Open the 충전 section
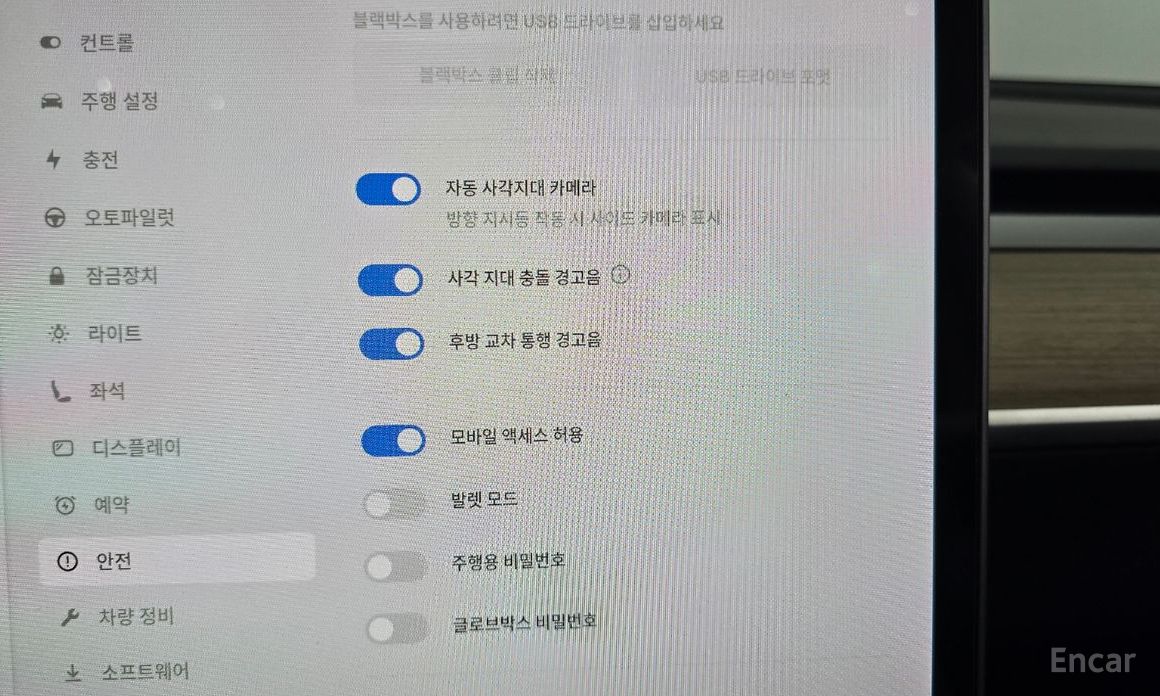1160x696 pixels. point(101,160)
